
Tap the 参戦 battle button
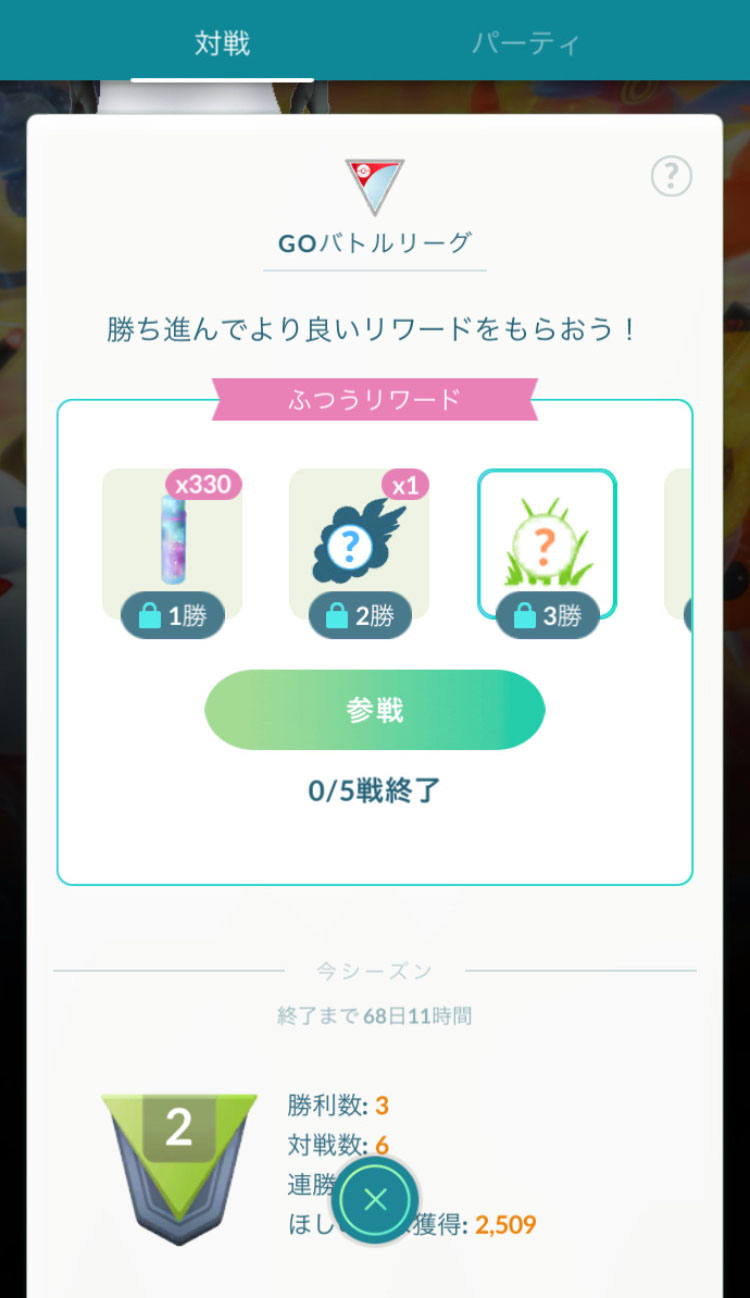click(374, 710)
